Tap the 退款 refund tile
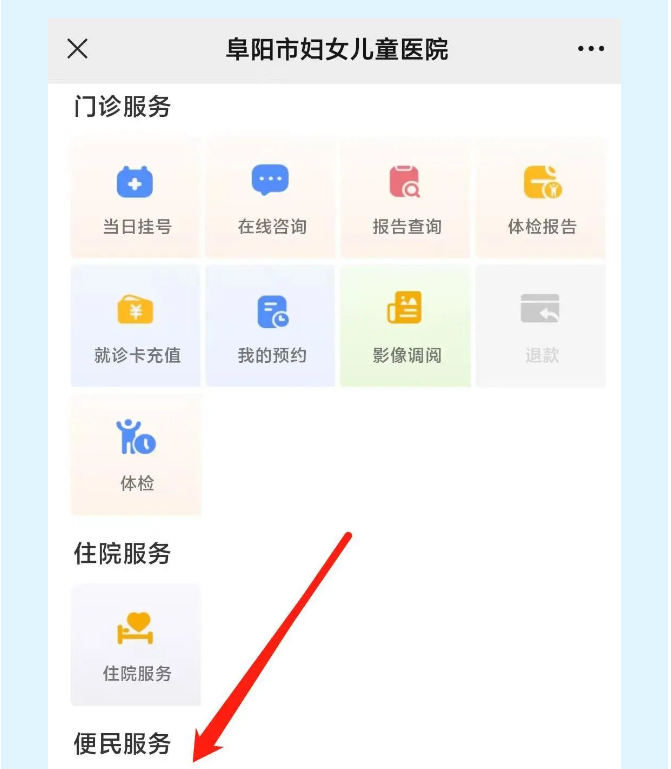The height and width of the screenshot is (769, 671). point(541,327)
